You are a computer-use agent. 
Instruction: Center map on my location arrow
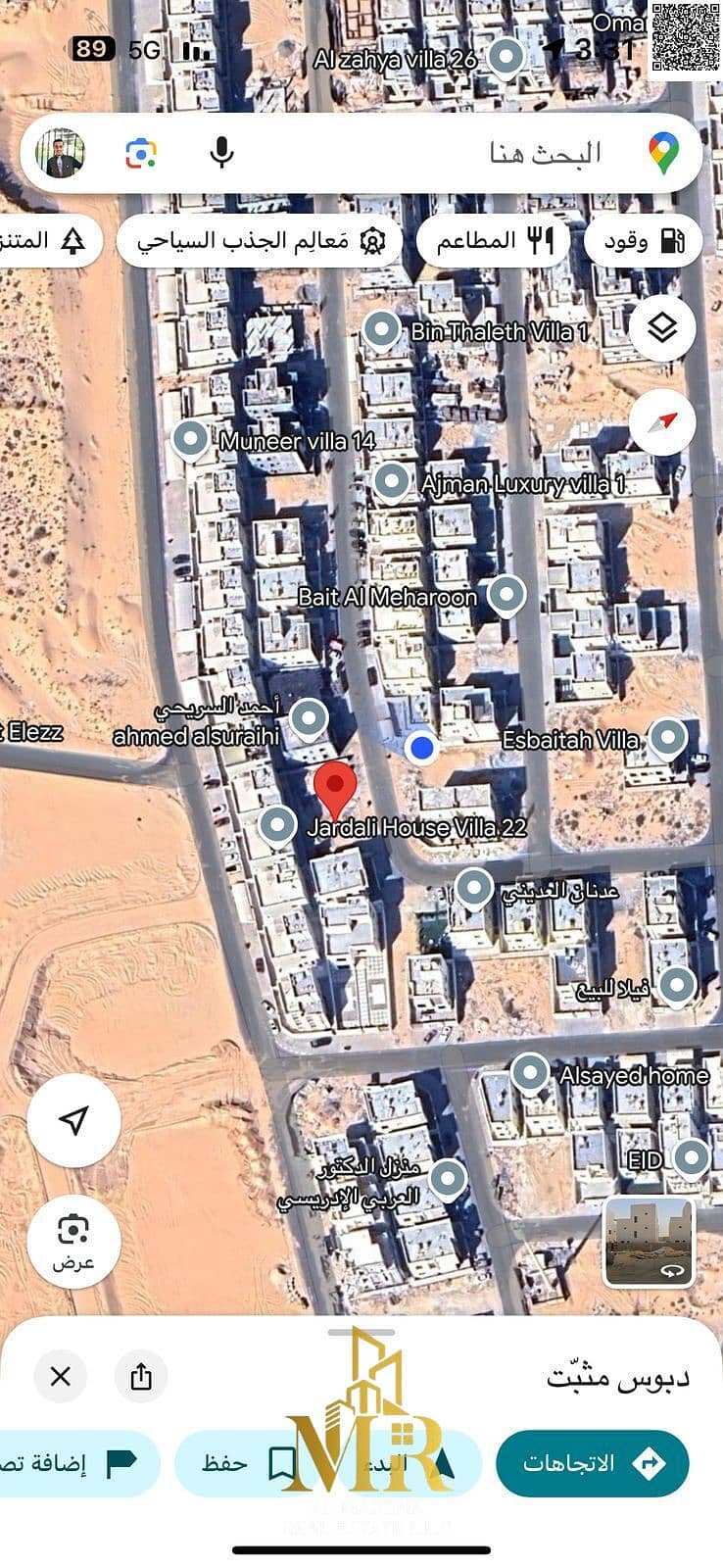(73, 1120)
